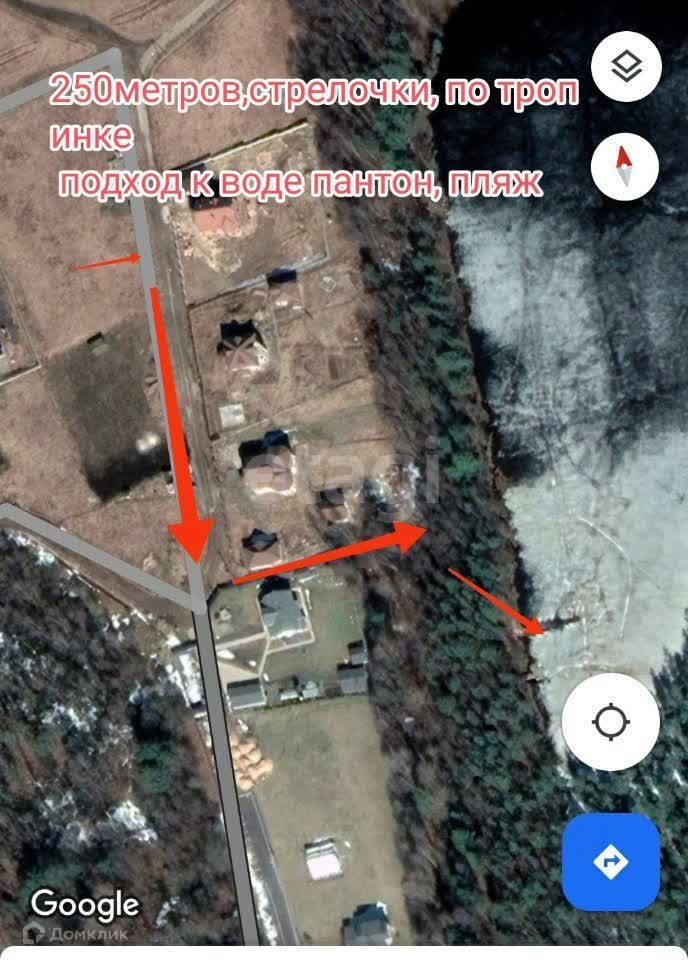
Task: Open directions with the blue arrow button
Action: point(610,861)
